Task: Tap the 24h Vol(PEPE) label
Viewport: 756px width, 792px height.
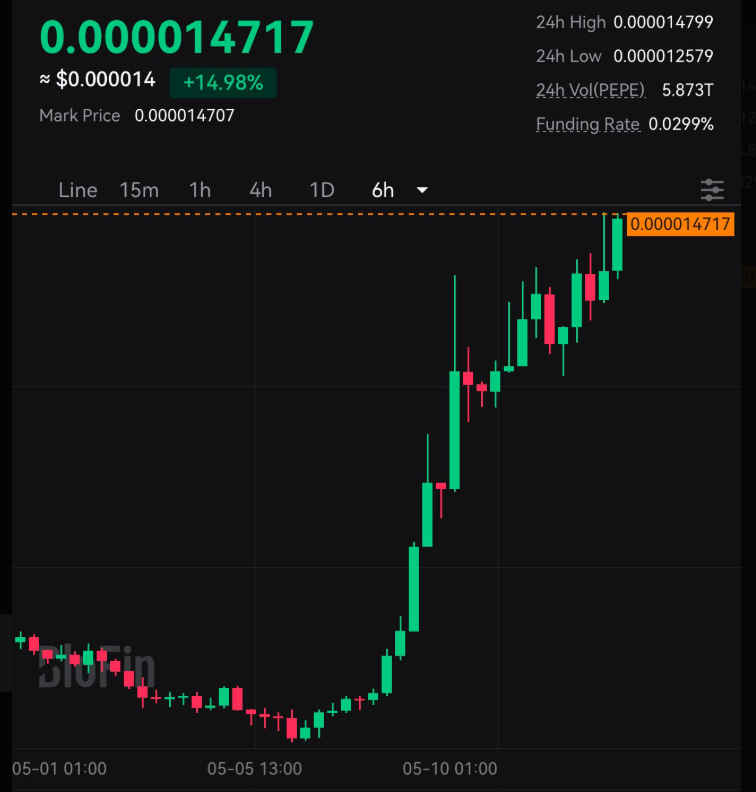Action: coord(592,90)
